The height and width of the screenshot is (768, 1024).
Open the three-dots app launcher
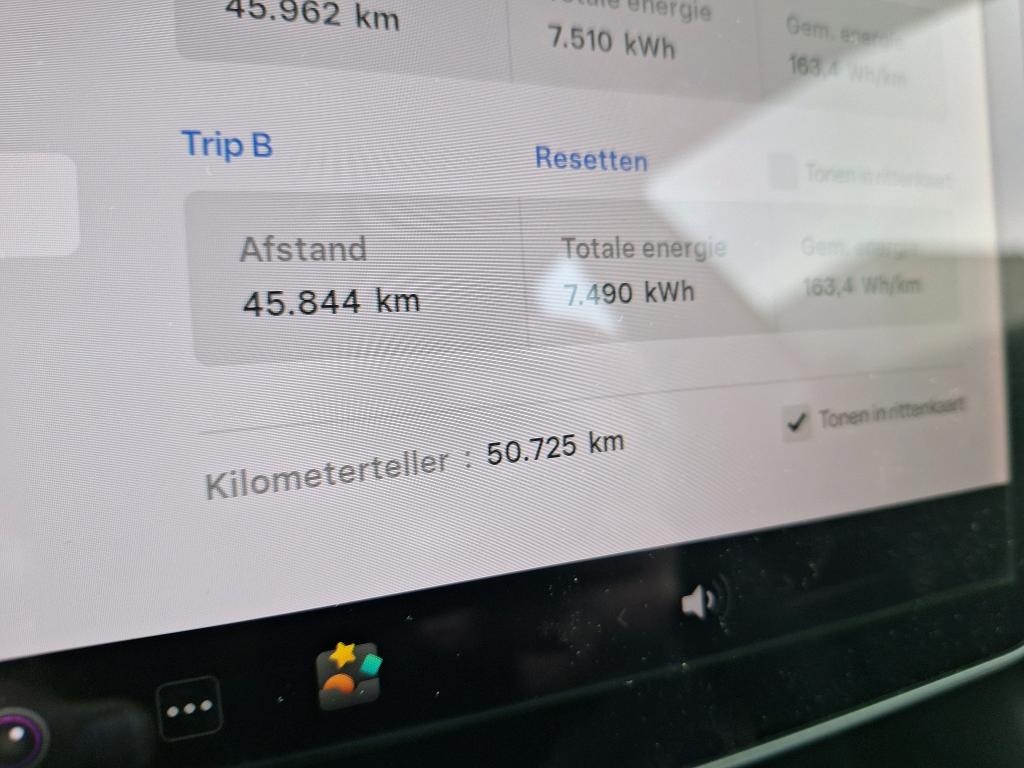189,708
